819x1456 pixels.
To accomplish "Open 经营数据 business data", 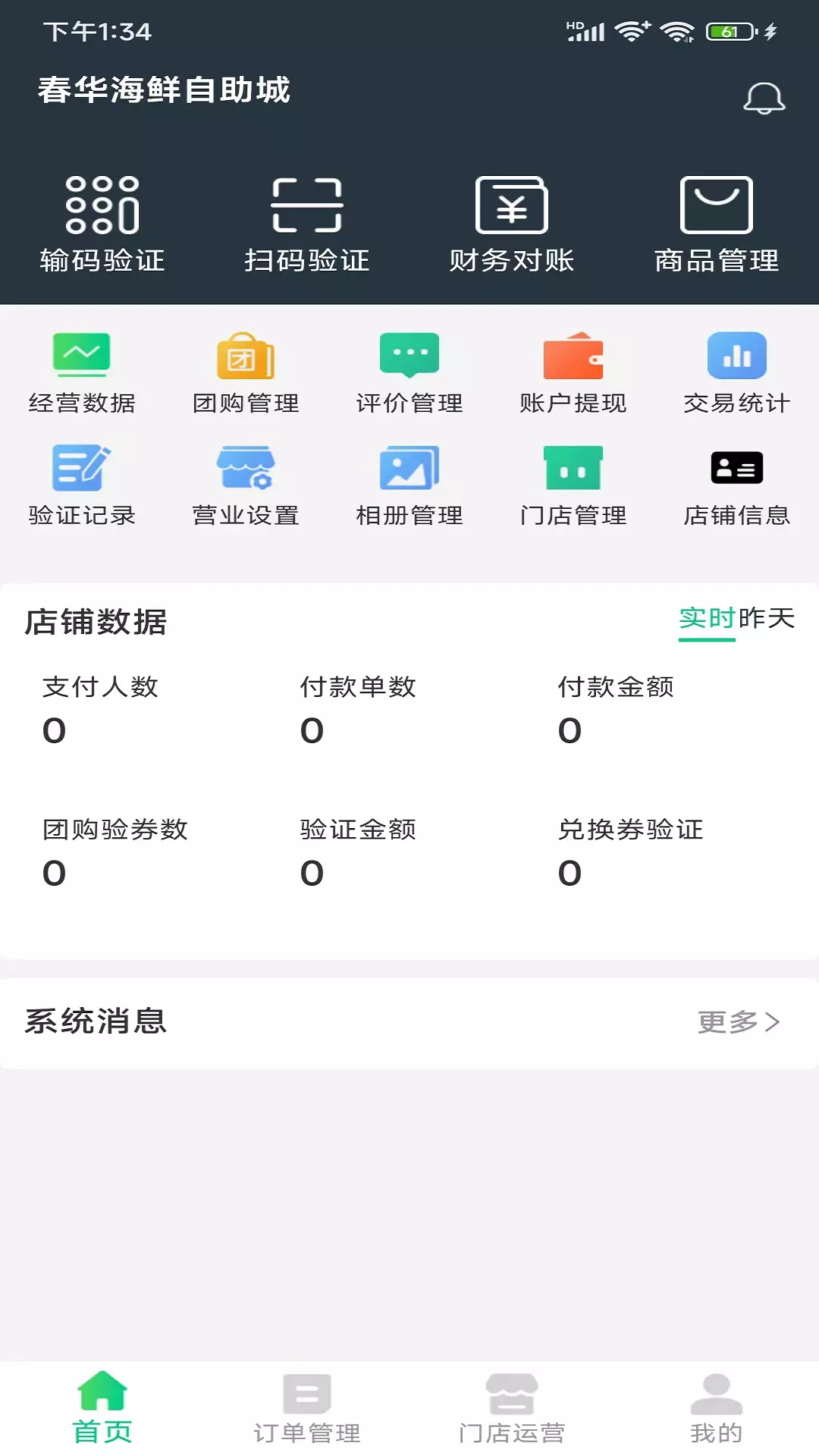I will pos(82,373).
